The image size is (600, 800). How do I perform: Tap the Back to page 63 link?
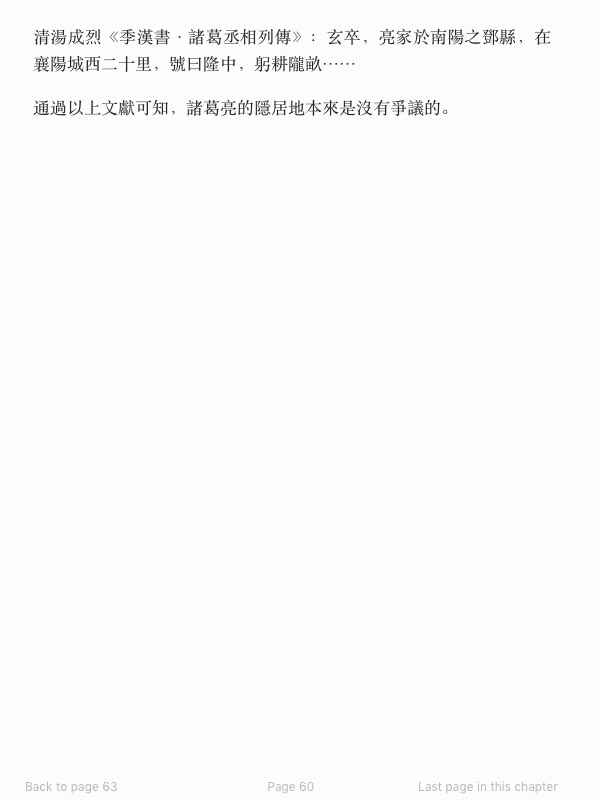coord(71,787)
